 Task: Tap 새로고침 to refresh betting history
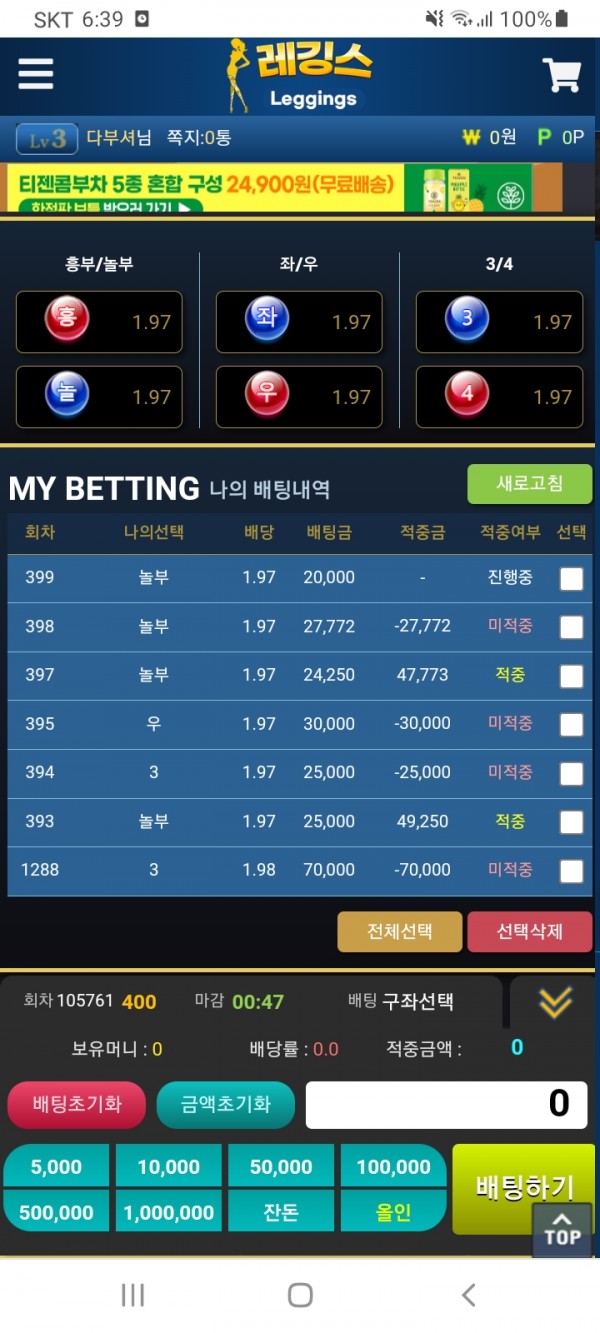point(529,484)
